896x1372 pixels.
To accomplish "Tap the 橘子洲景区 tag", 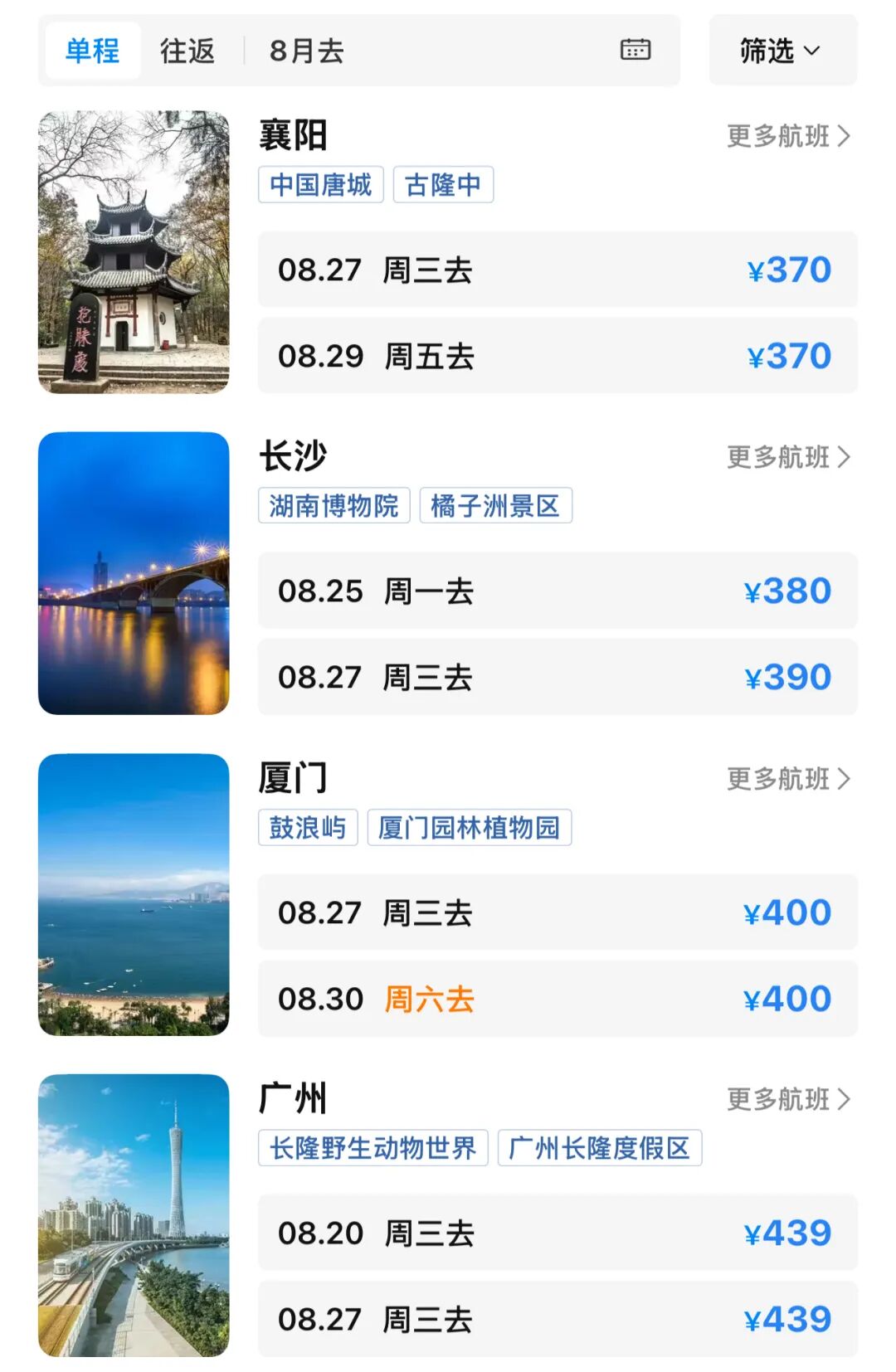I will (495, 506).
